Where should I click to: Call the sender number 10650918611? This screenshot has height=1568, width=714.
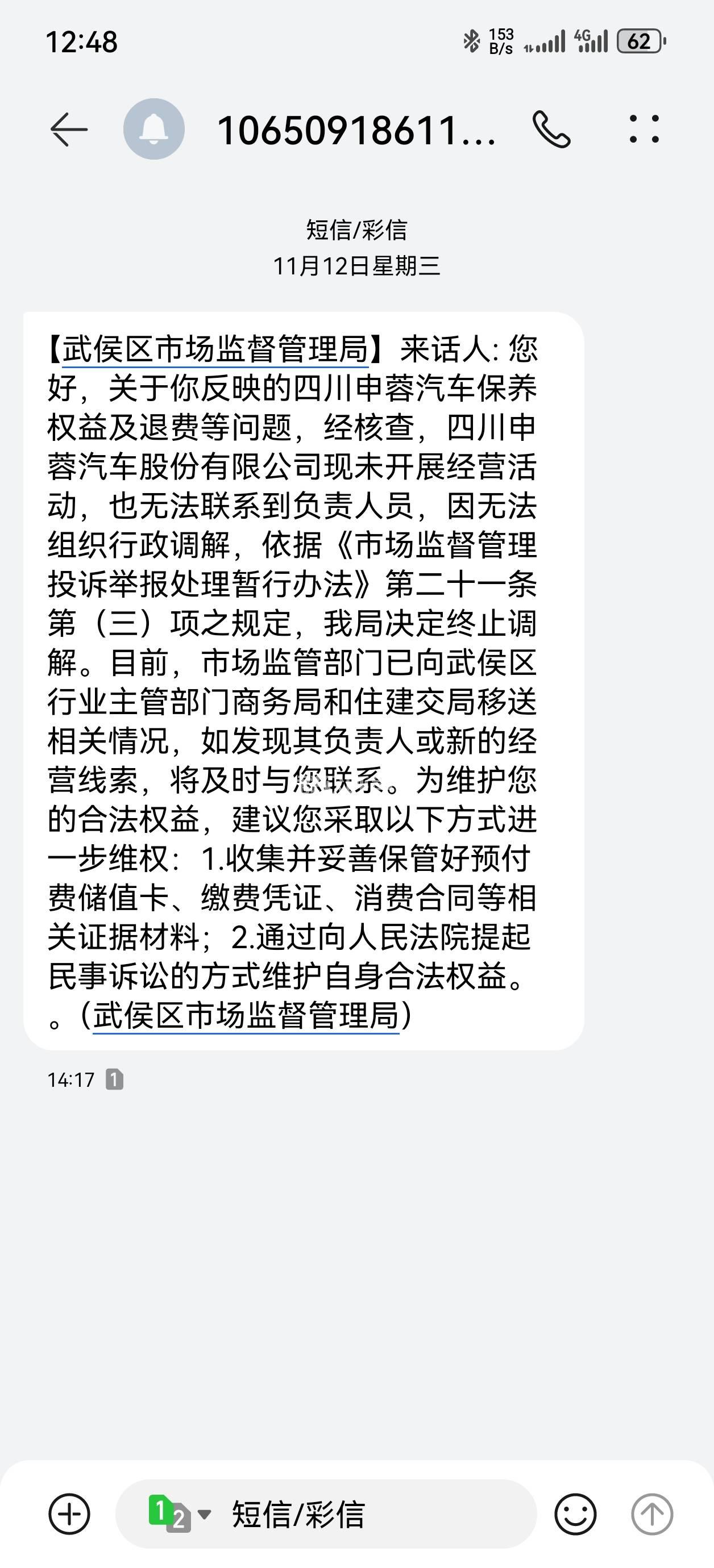tap(551, 130)
